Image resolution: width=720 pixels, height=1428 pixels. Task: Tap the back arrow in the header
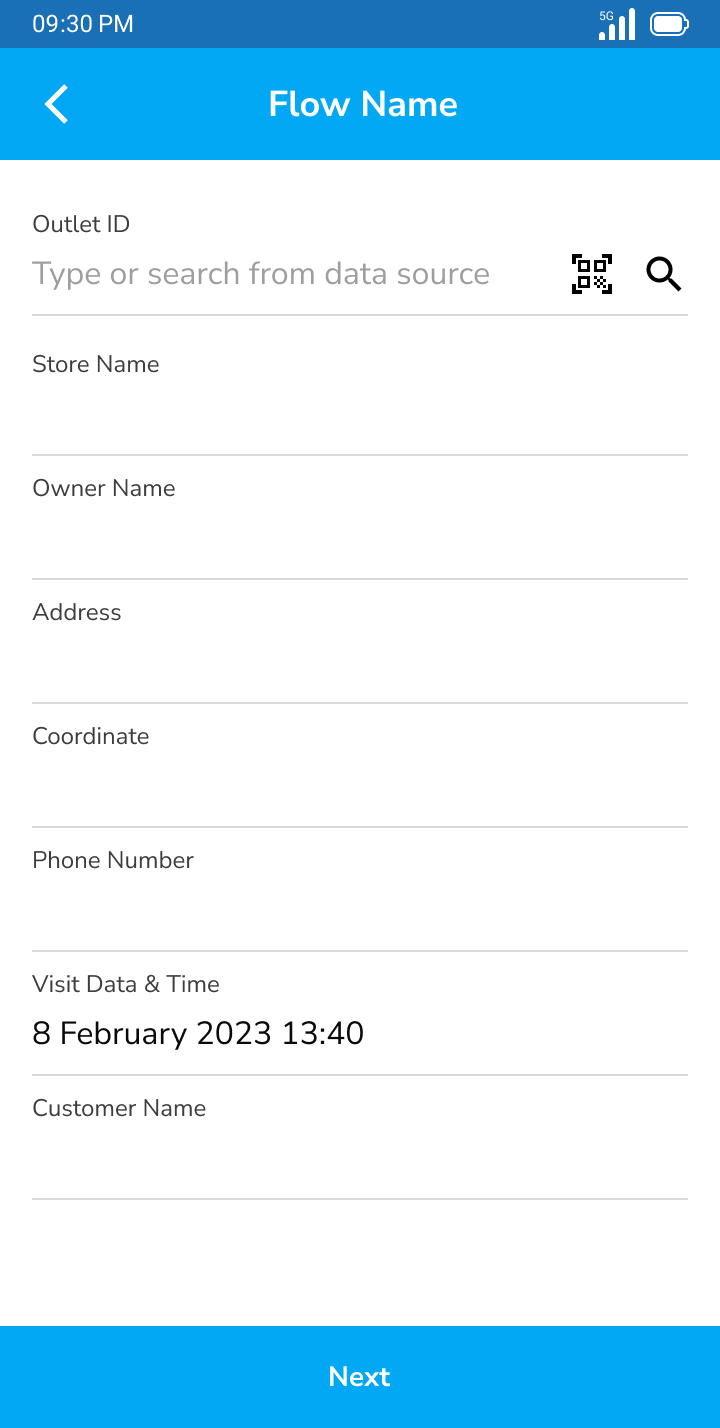(x=56, y=103)
